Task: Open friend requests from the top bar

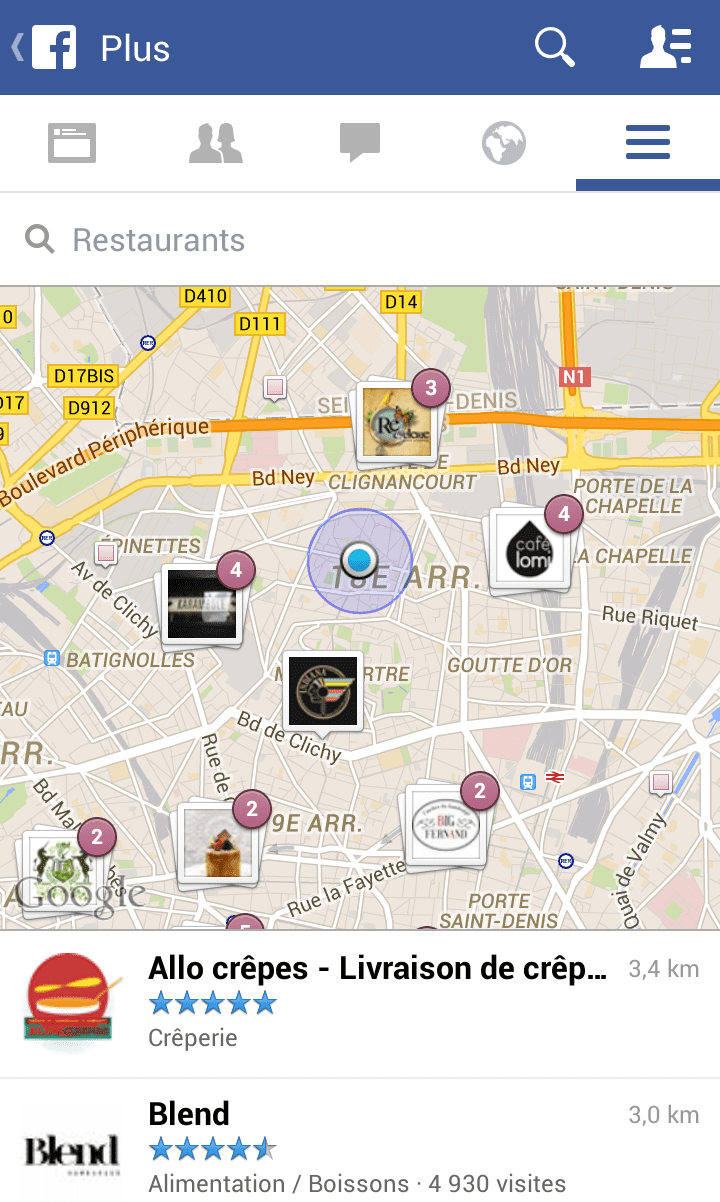Action: coord(665,46)
